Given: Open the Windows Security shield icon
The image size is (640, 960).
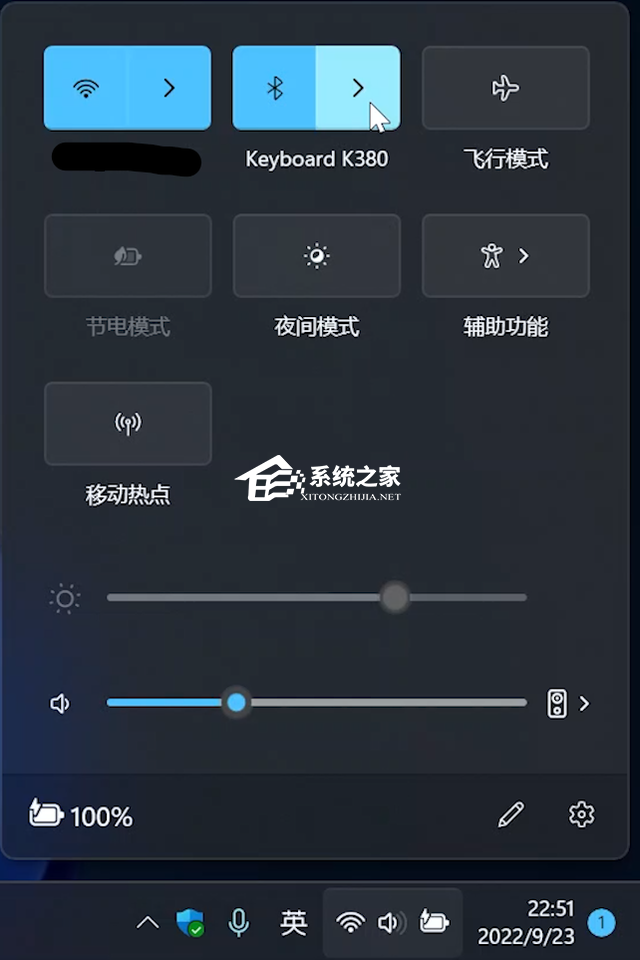Looking at the screenshot, I should point(190,922).
